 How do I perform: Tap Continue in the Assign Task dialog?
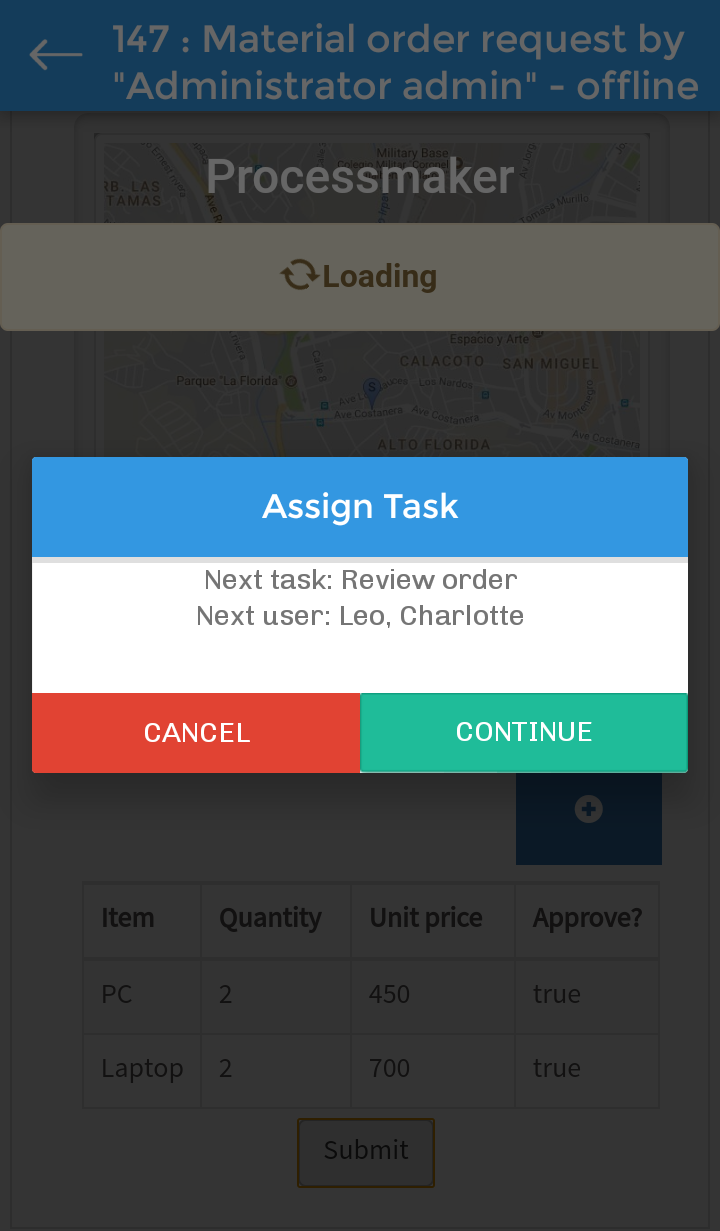tap(523, 732)
